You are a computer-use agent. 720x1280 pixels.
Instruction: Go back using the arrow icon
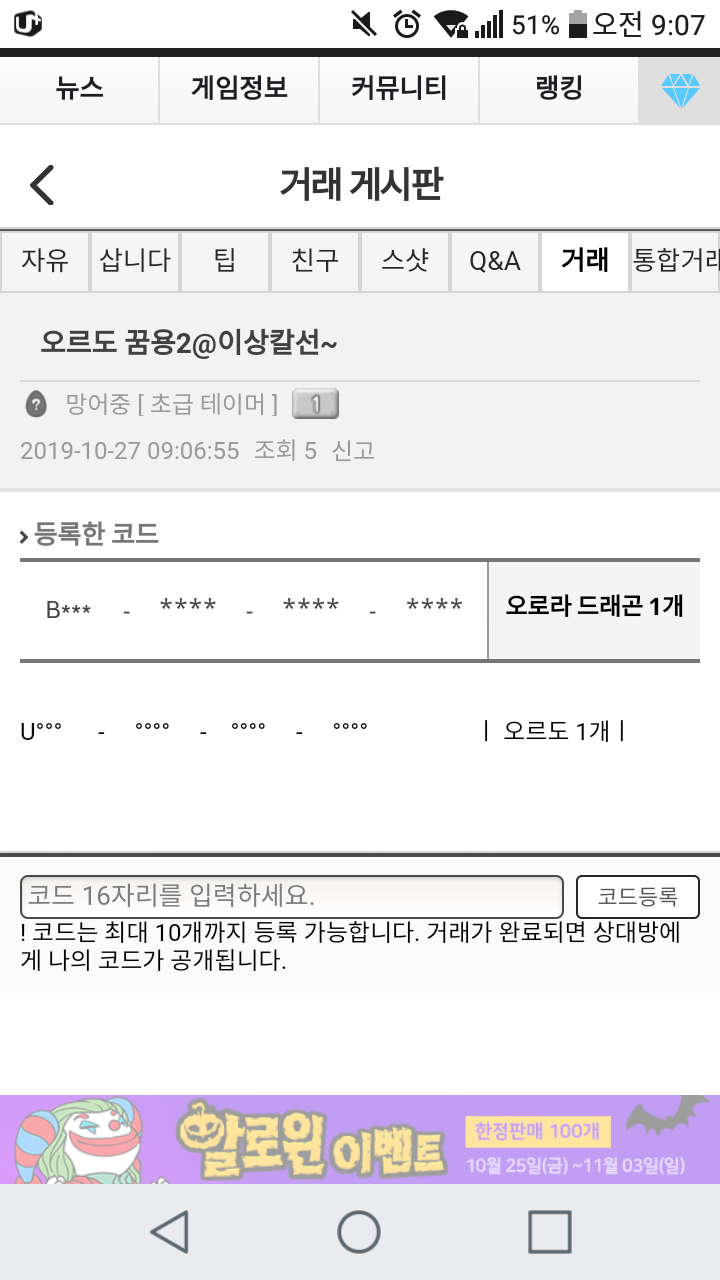(42, 185)
